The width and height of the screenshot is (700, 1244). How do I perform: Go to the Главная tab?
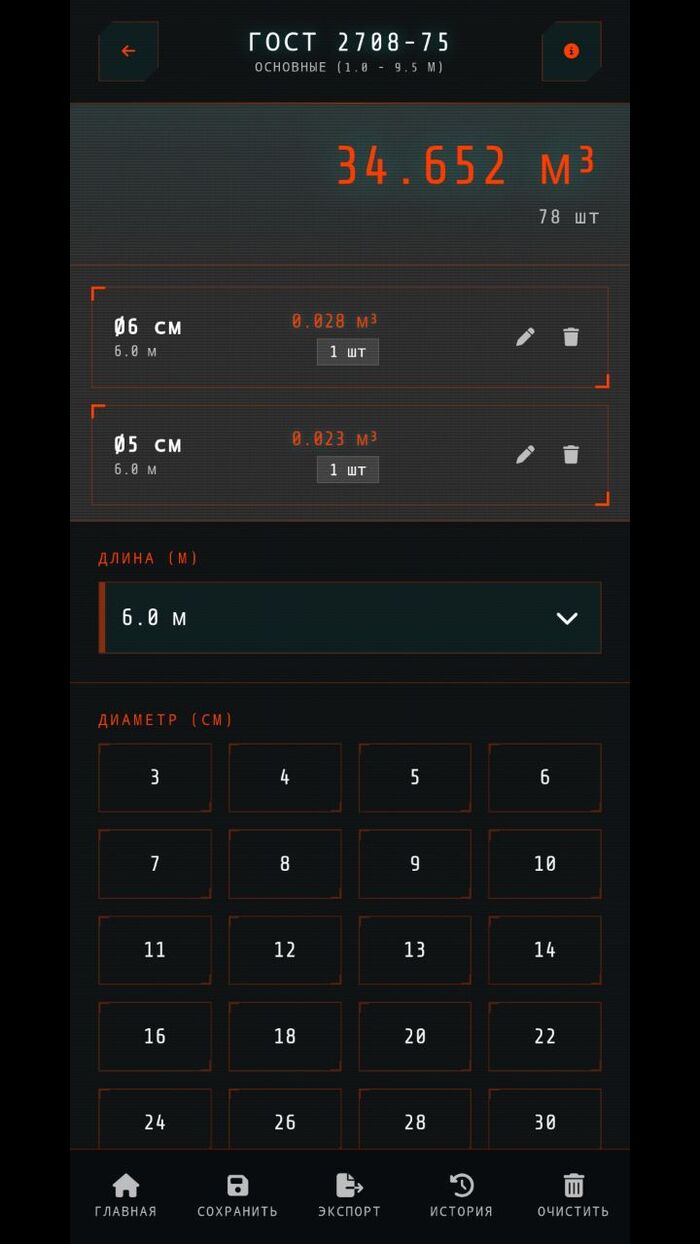click(x=126, y=1196)
